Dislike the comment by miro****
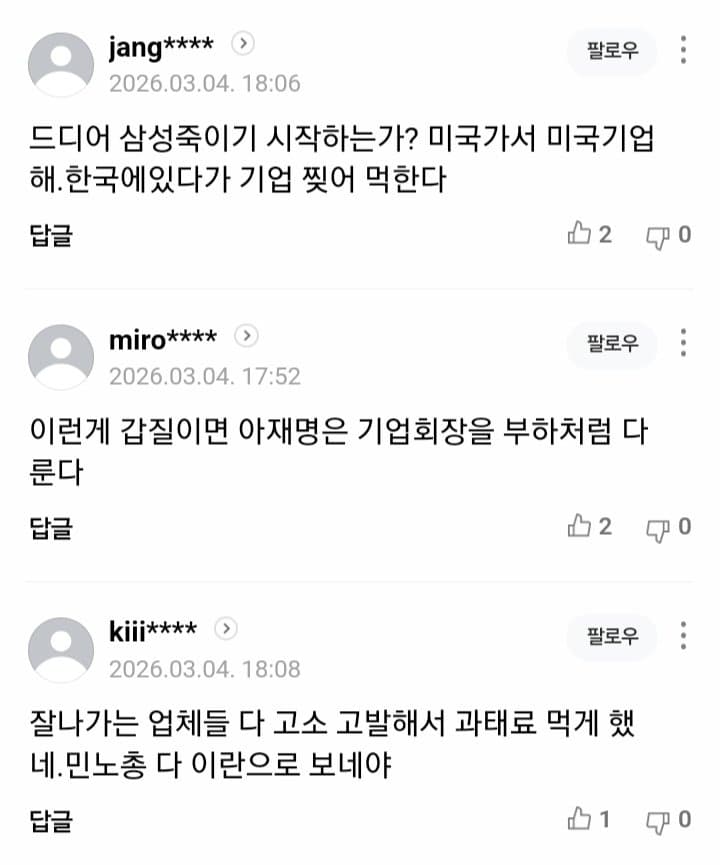Screen dimensions: 720x865 [657, 527]
